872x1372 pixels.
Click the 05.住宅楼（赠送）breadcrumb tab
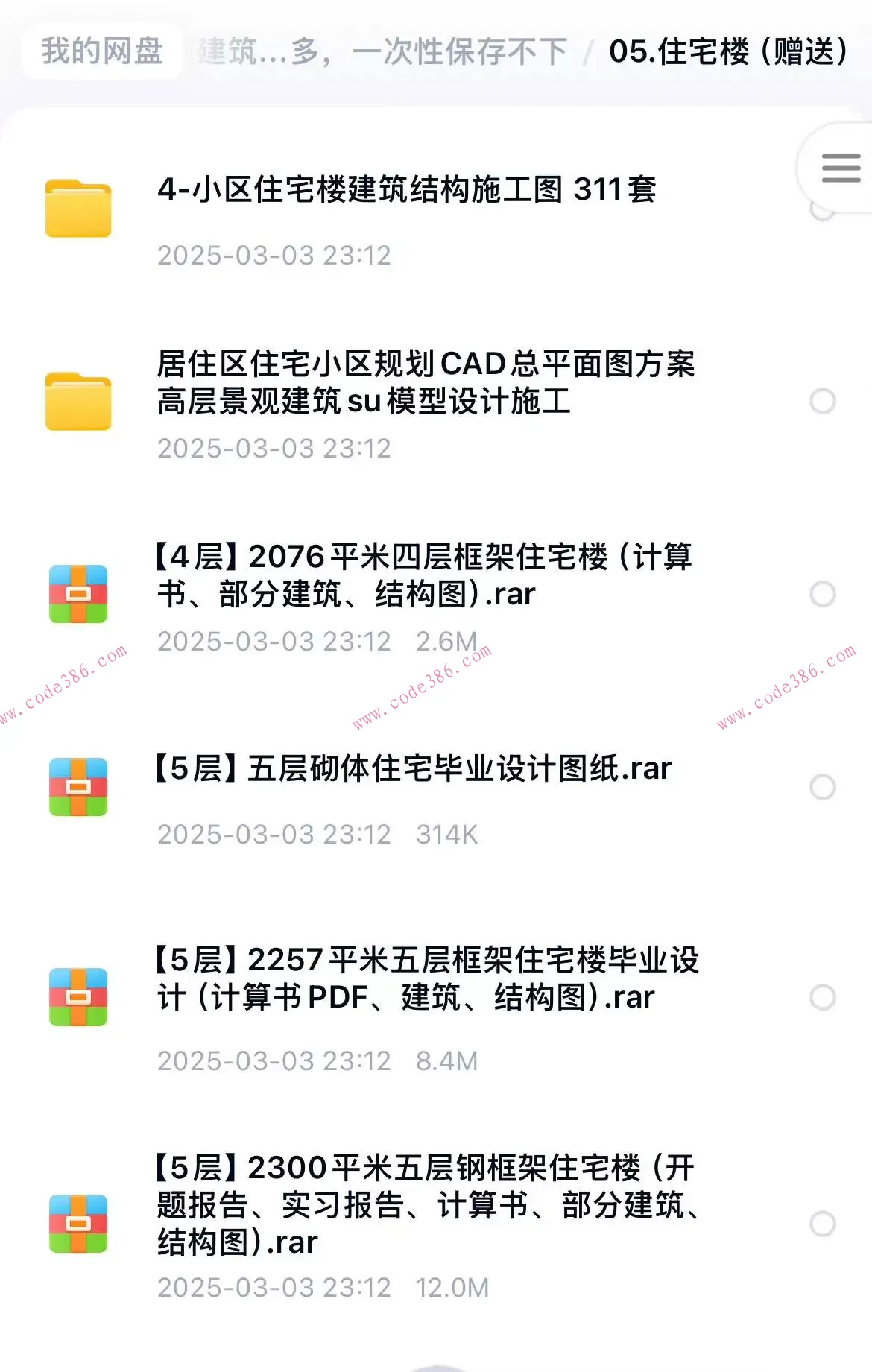727,53
